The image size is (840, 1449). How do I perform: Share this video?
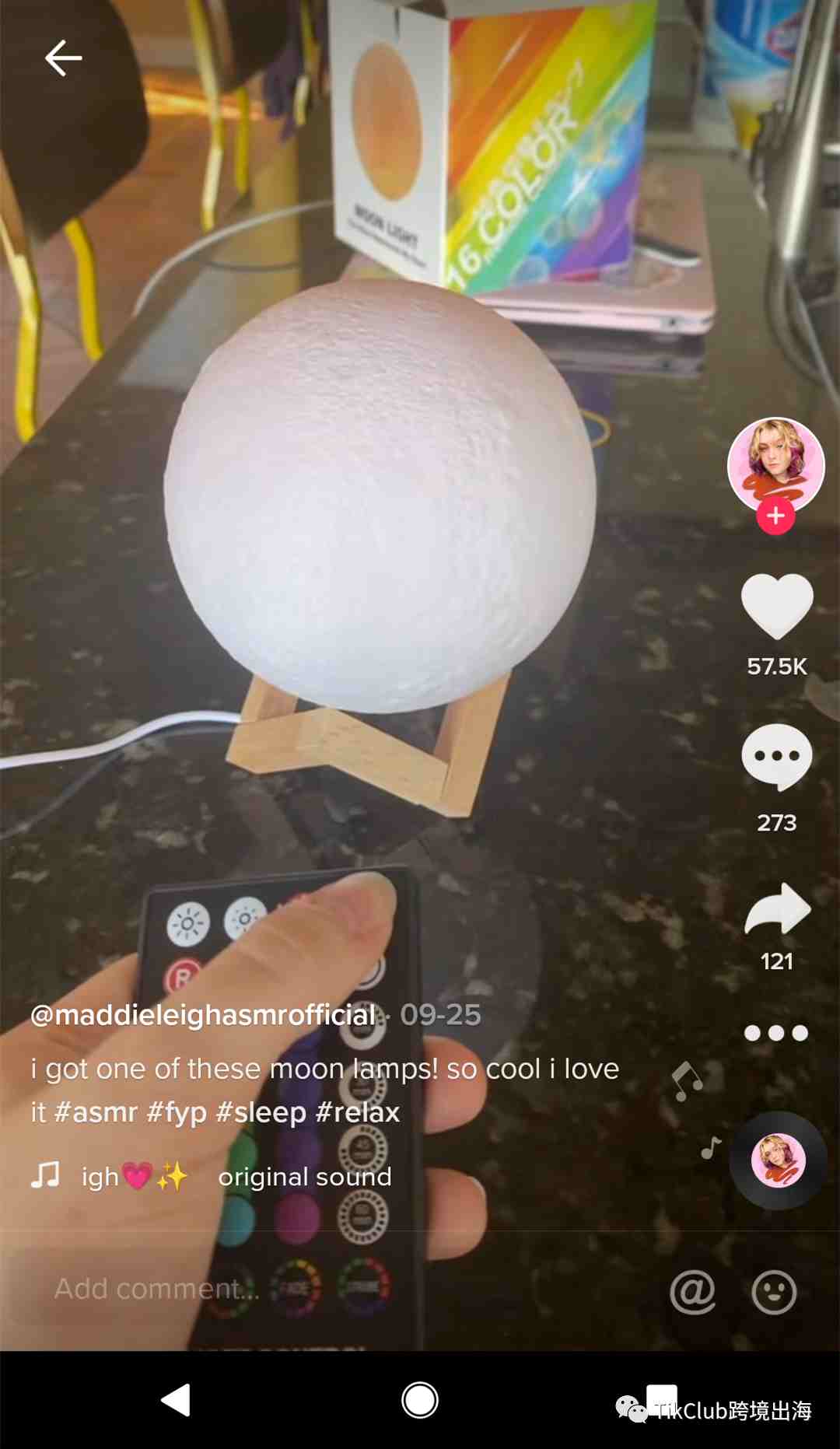click(x=777, y=908)
